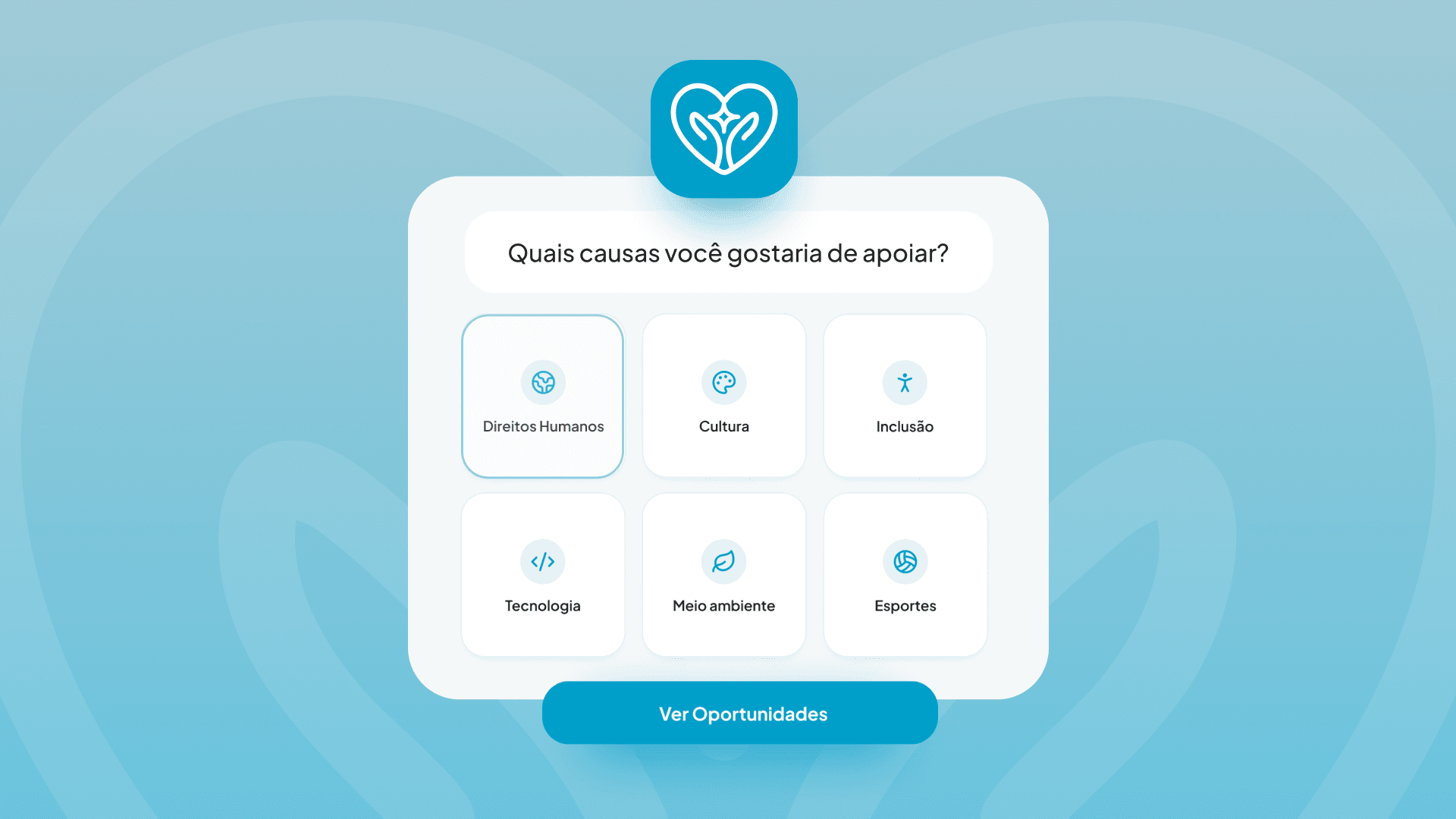Select the Direitos Humanos cause card
1456x819 pixels.
(542, 397)
